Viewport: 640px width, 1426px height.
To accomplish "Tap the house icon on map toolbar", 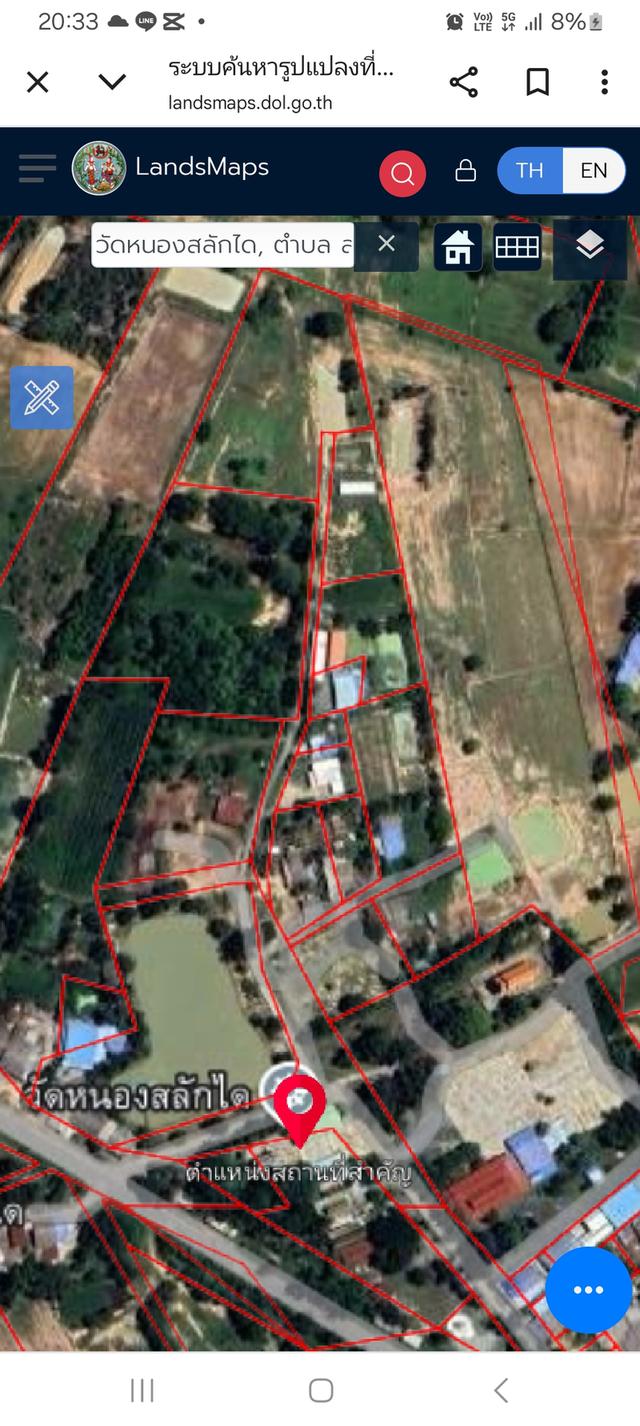I will (x=458, y=246).
